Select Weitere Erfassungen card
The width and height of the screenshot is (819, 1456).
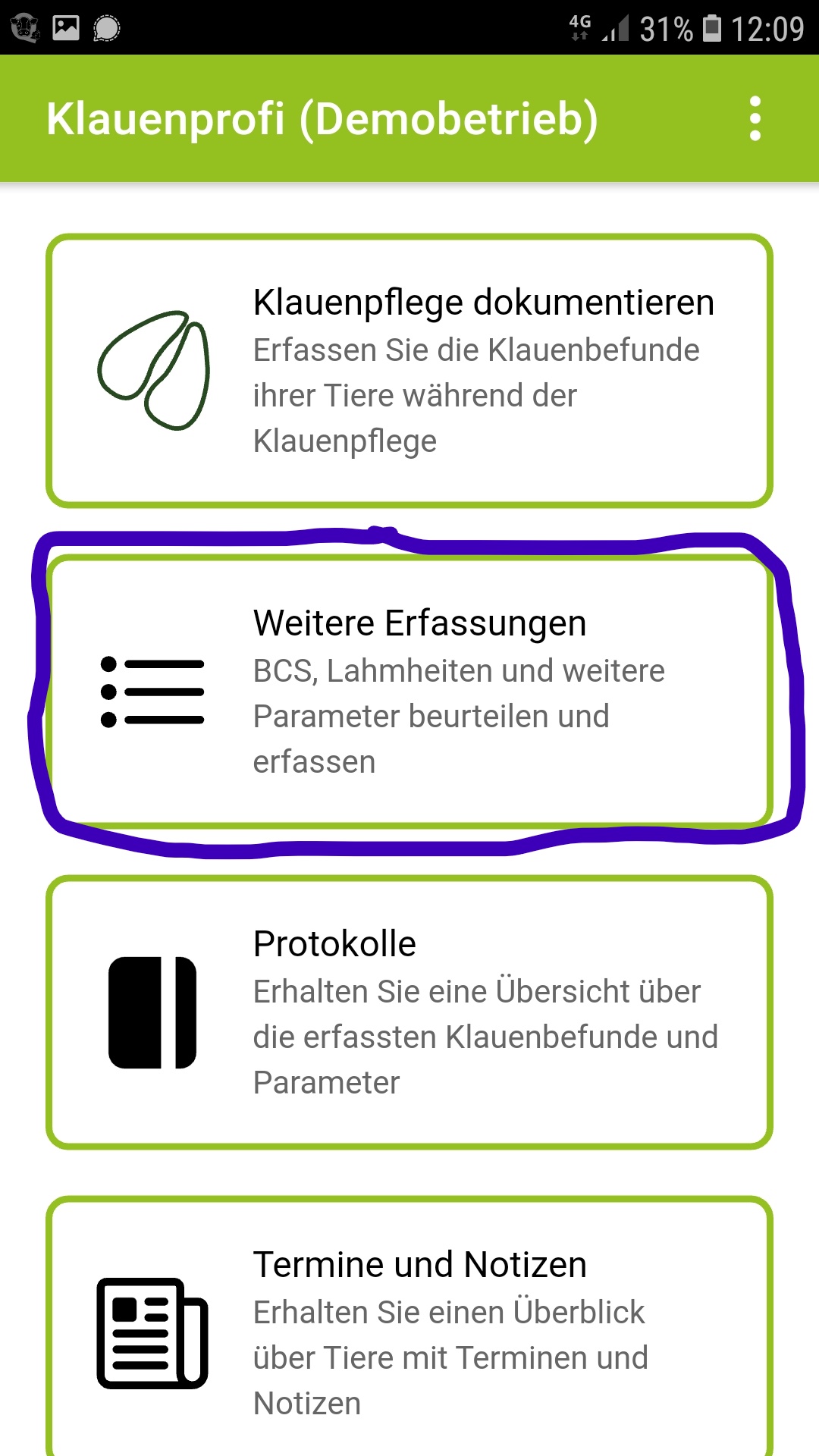(x=409, y=691)
